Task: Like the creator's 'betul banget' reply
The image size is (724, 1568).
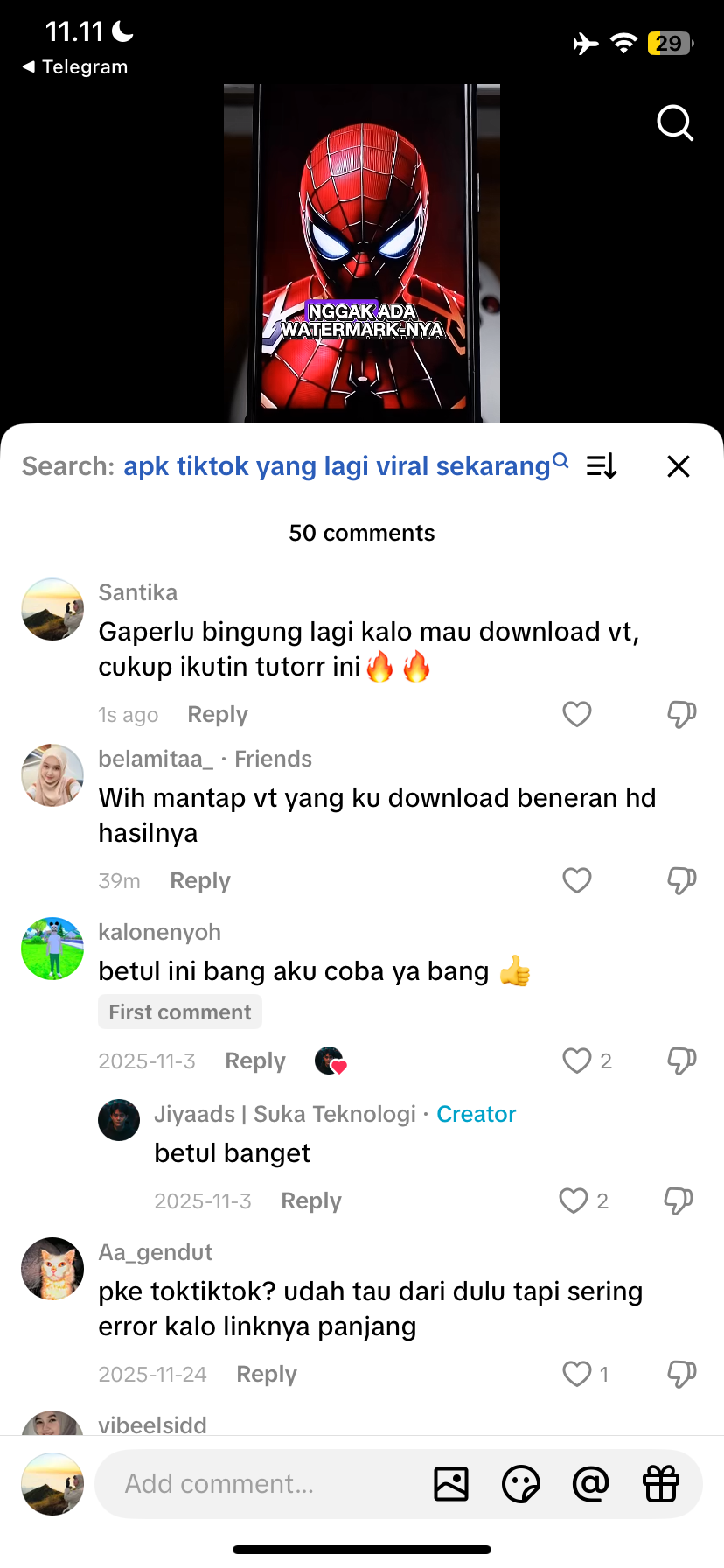Action: (574, 1200)
